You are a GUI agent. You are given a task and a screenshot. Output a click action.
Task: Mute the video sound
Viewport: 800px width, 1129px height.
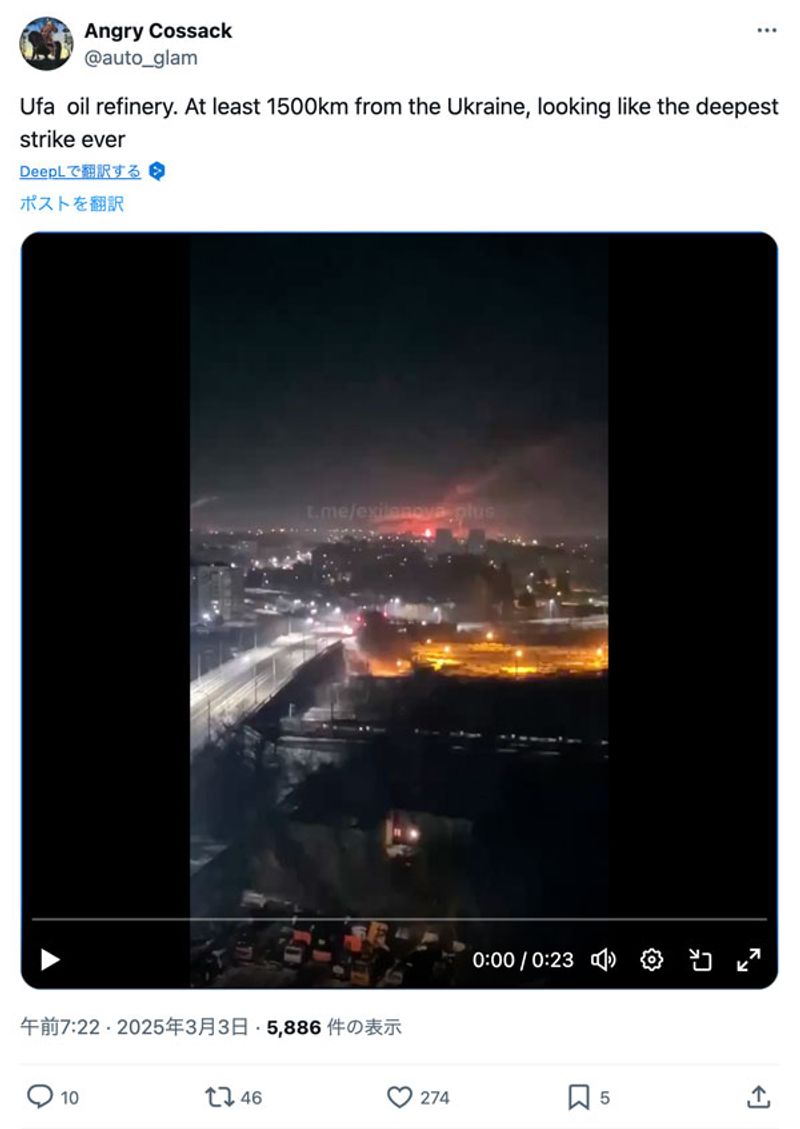(603, 960)
